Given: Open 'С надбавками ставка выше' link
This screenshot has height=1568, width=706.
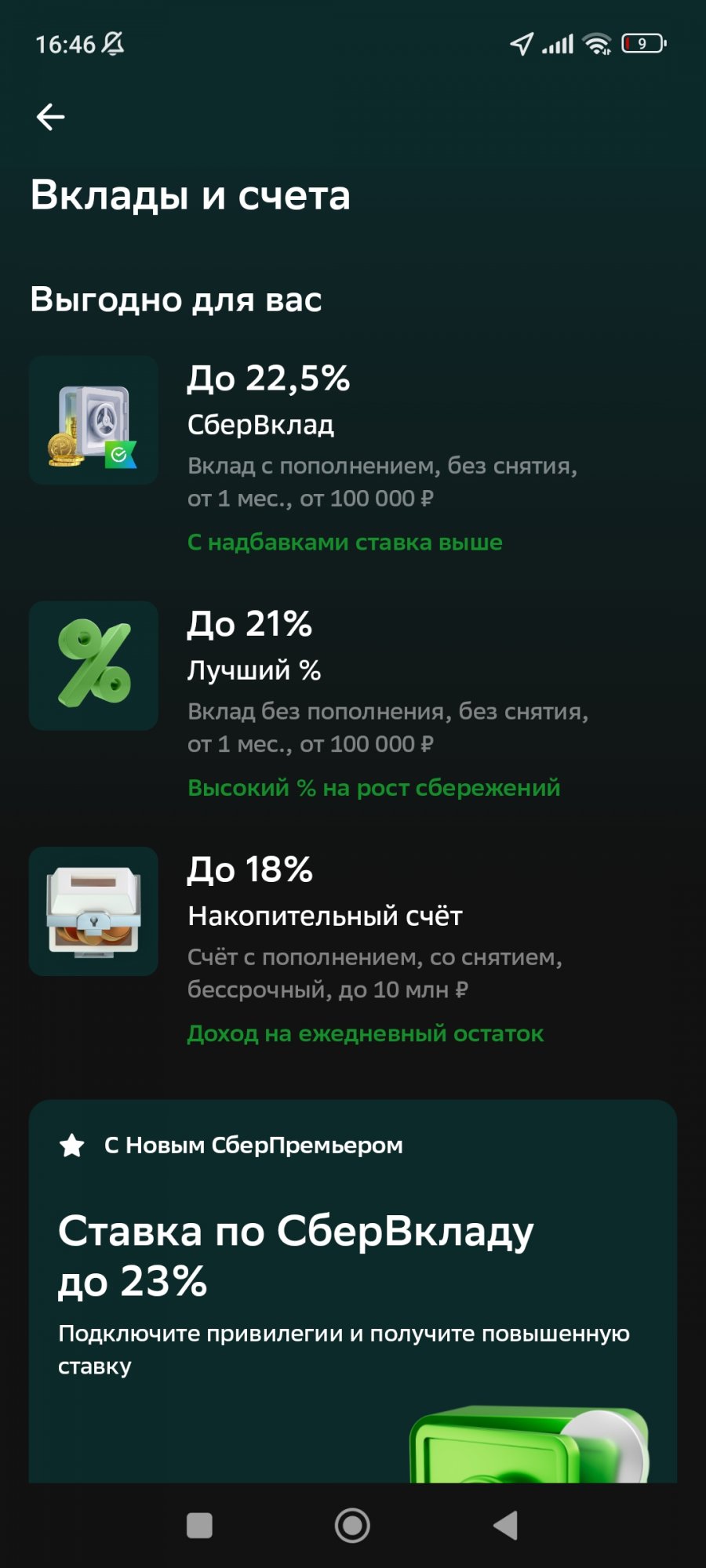Looking at the screenshot, I should 344,542.
